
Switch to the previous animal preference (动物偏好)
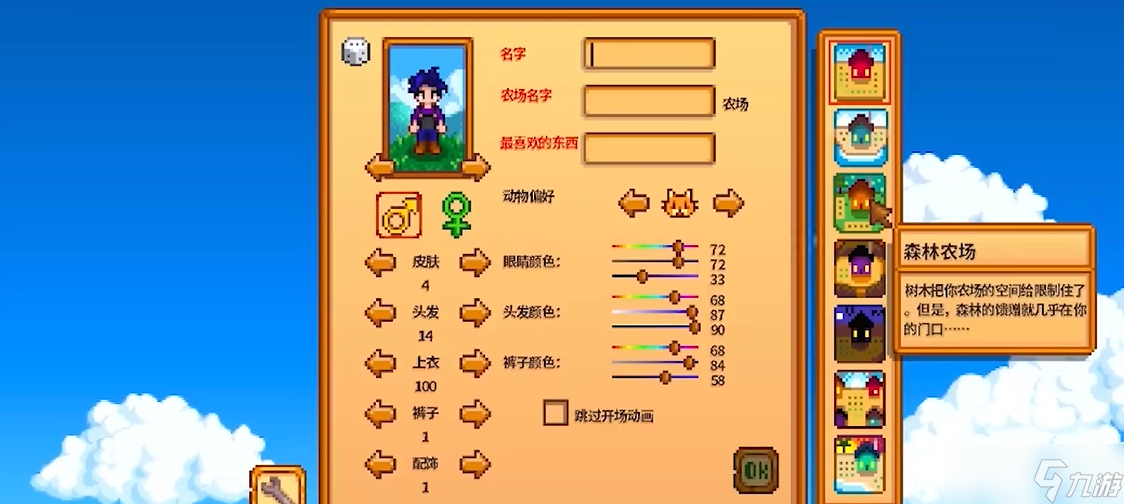click(x=634, y=203)
